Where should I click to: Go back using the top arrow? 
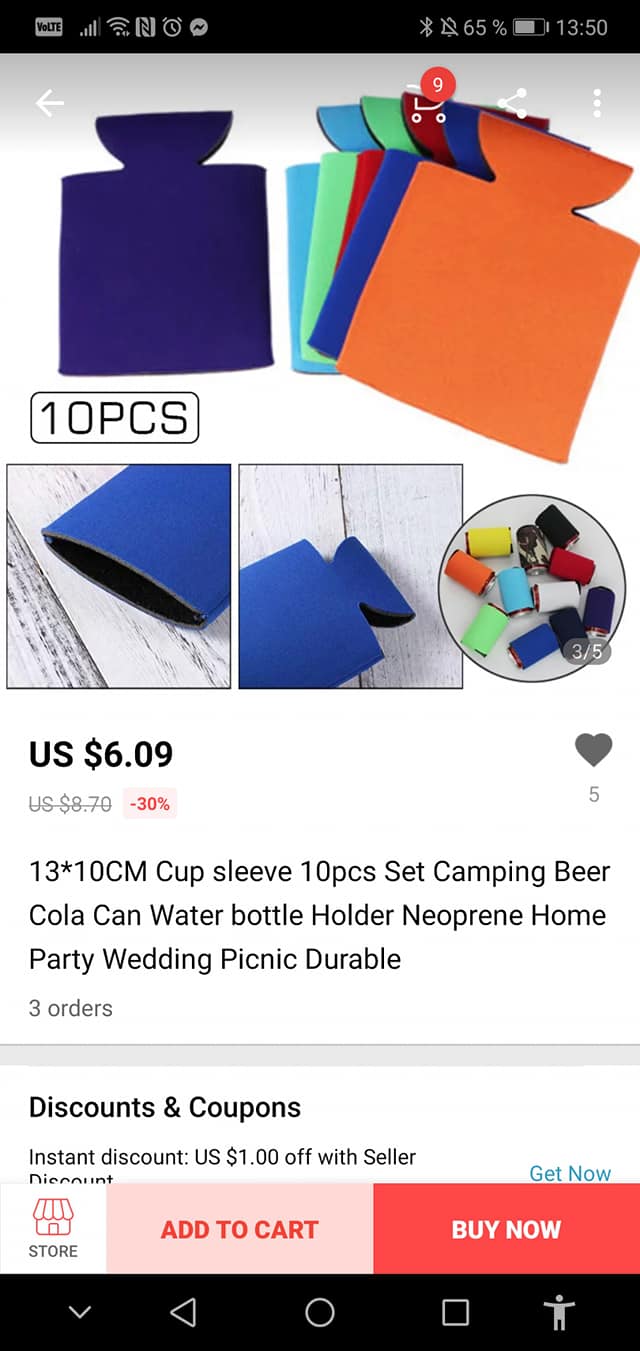click(49, 103)
